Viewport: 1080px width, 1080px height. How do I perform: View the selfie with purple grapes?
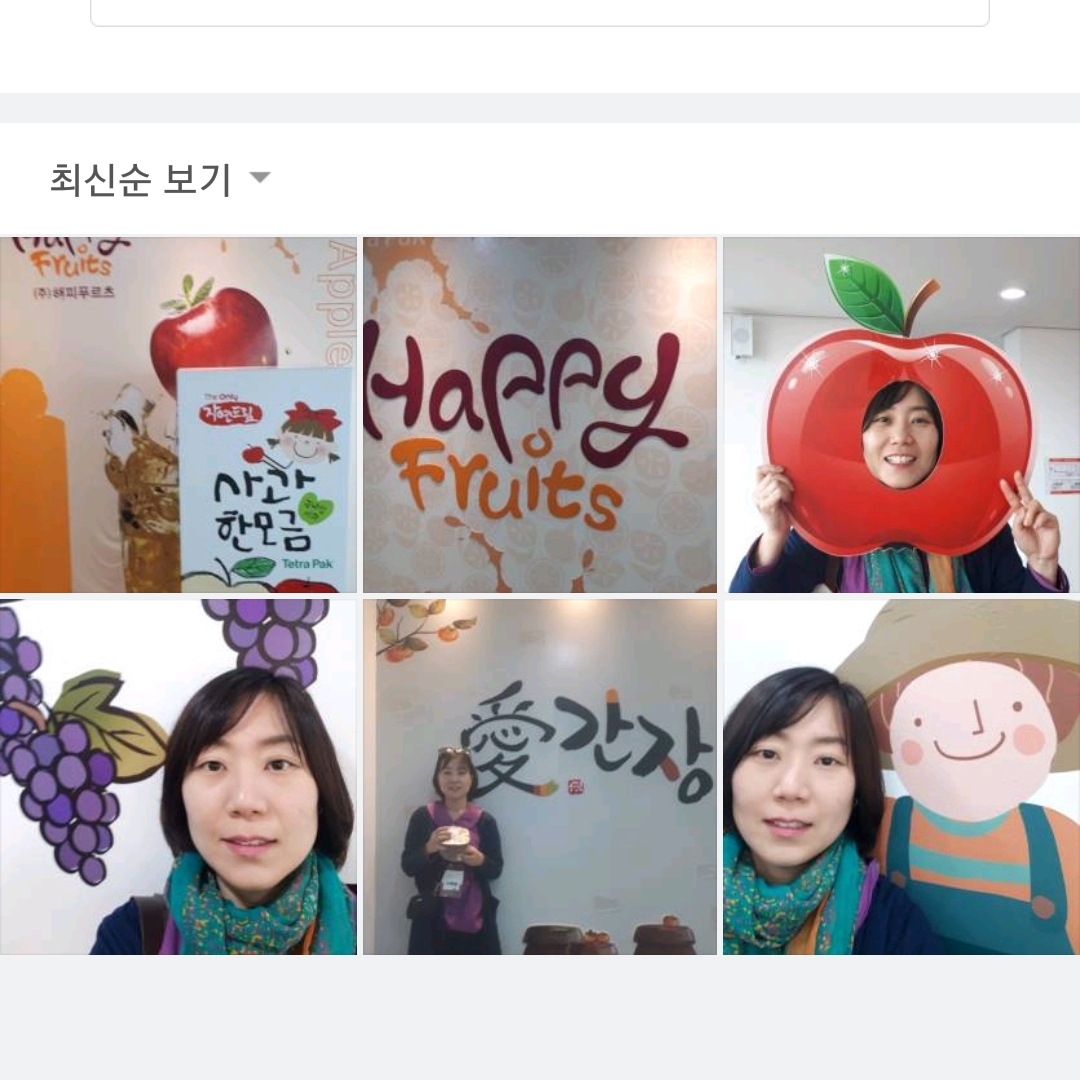click(178, 777)
